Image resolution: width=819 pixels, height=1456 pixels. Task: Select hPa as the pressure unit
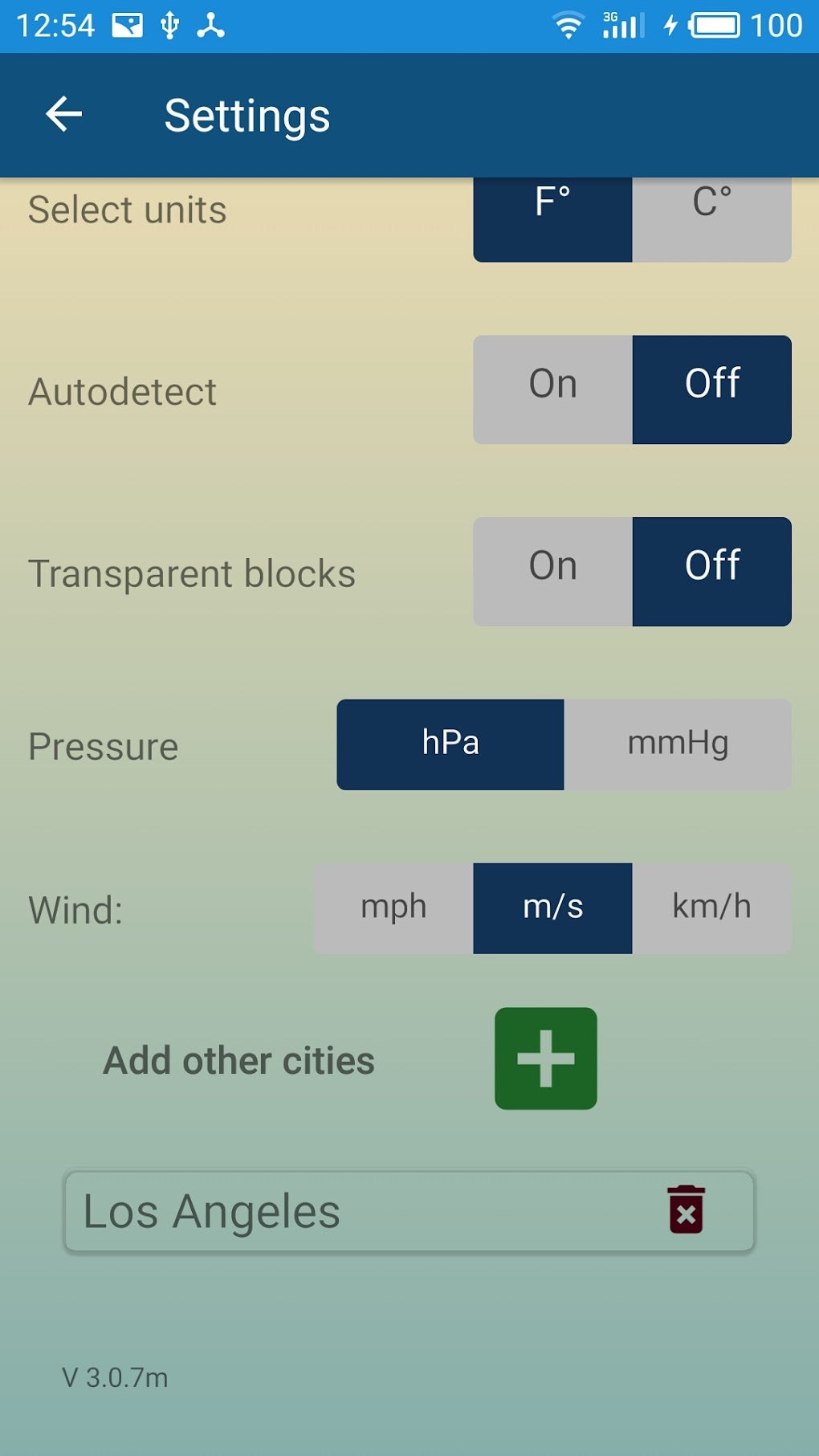450,744
